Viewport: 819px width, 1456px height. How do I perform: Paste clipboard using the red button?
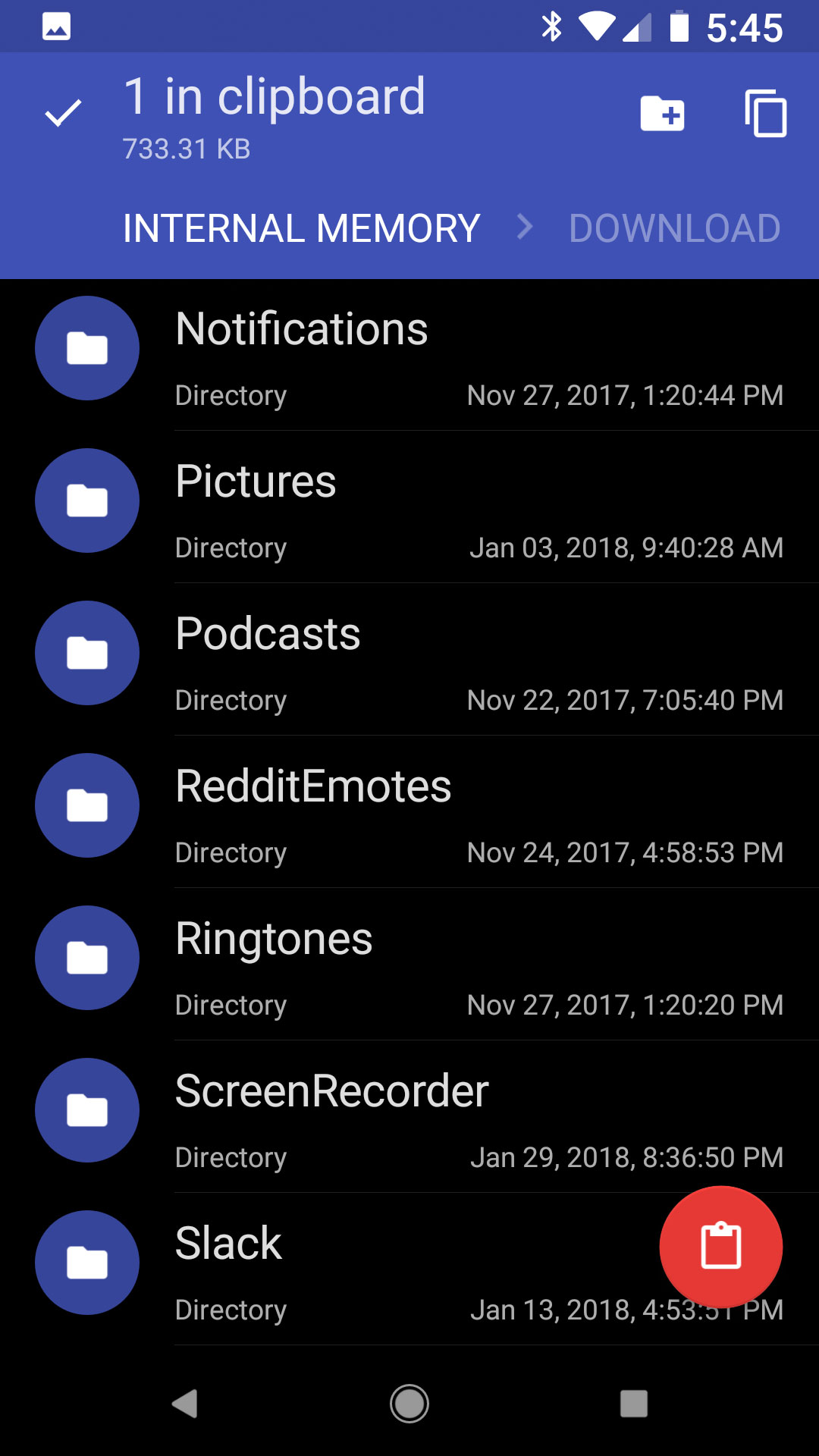720,1247
